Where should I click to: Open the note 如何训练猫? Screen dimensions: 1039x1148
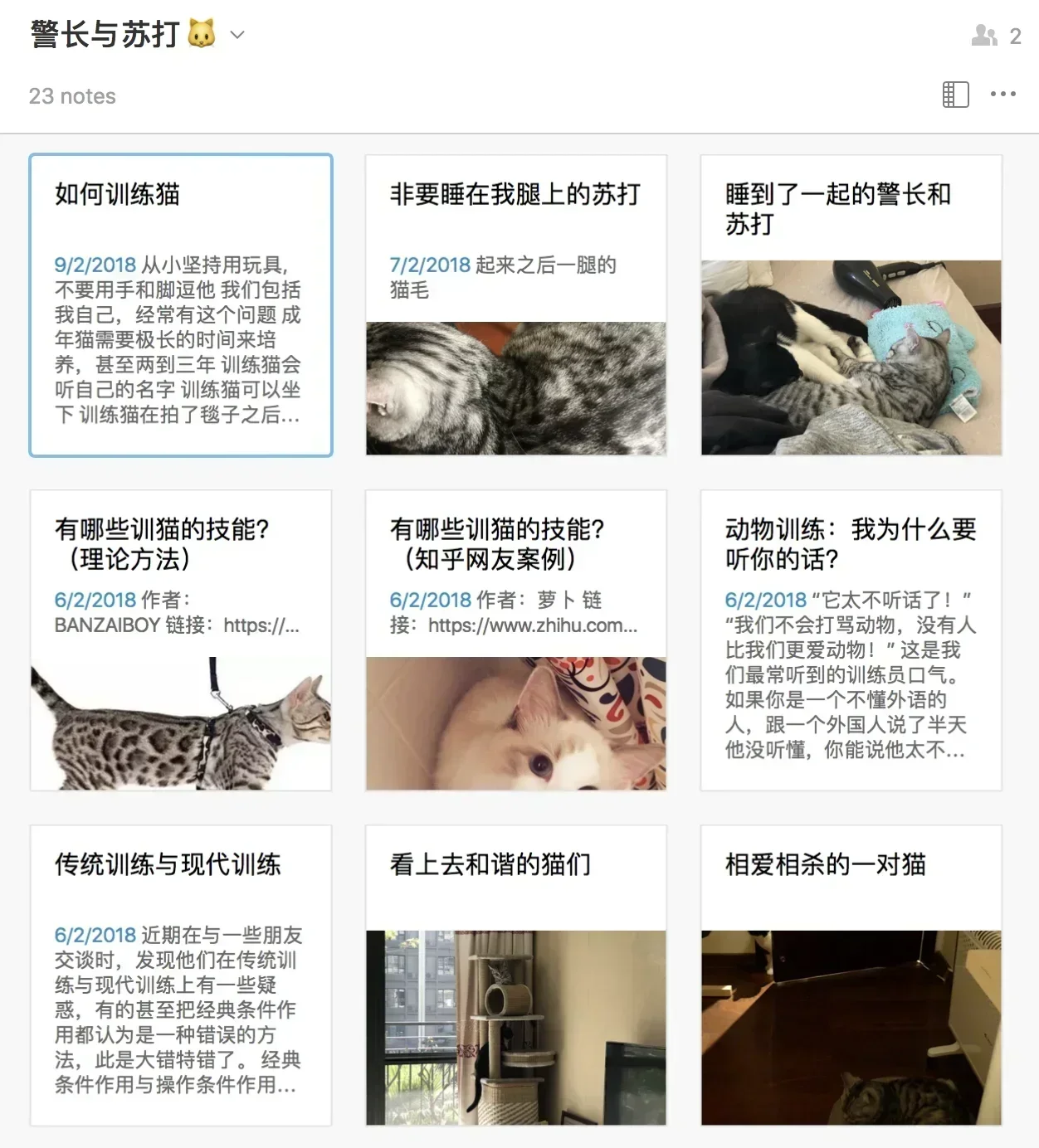181,305
